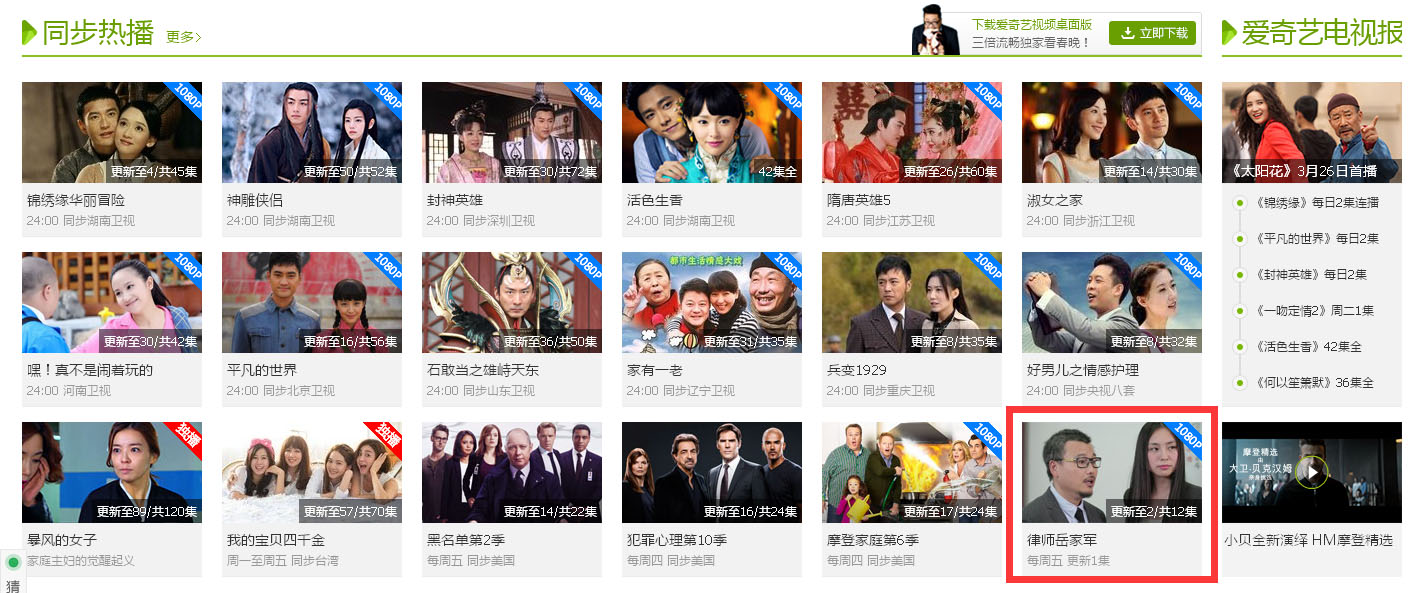
Task: Open 淑女之家 drama tile
Action: [x=1111, y=132]
